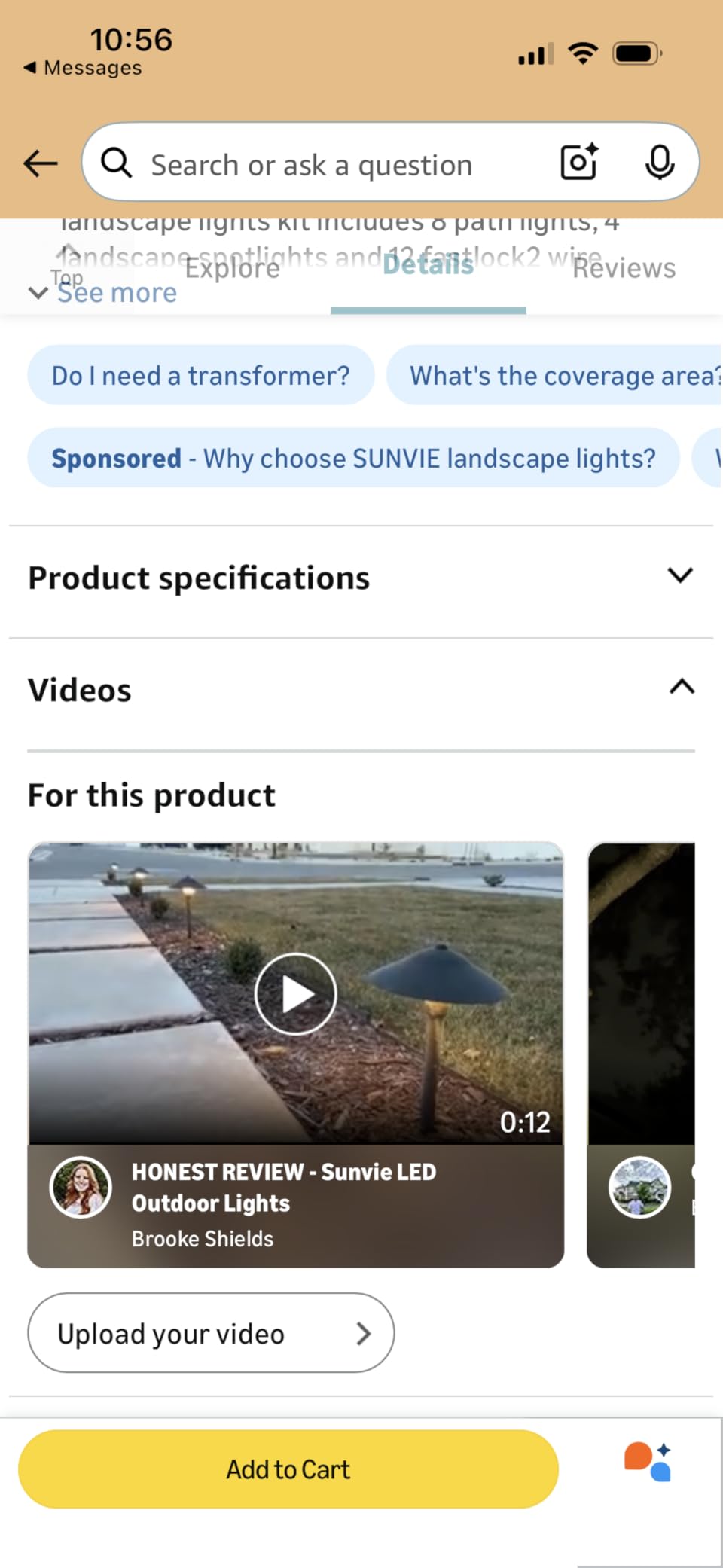Open the Rufus AI assistant icon
The height and width of the screenshot is (1568, 723).
[x=649, y=1469]
